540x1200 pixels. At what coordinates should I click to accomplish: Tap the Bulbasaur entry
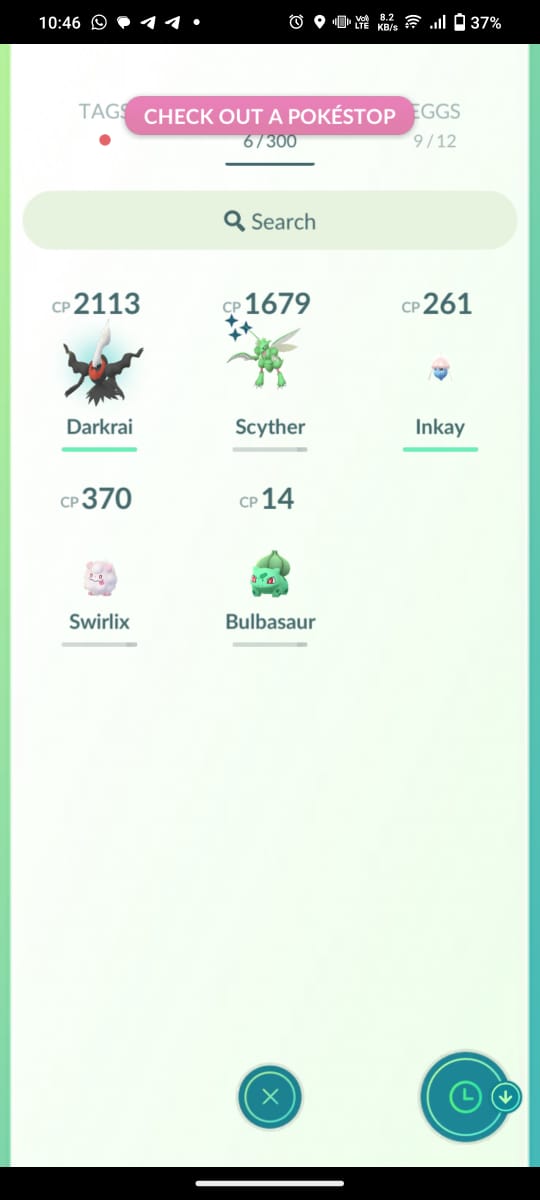pos(270,565)
